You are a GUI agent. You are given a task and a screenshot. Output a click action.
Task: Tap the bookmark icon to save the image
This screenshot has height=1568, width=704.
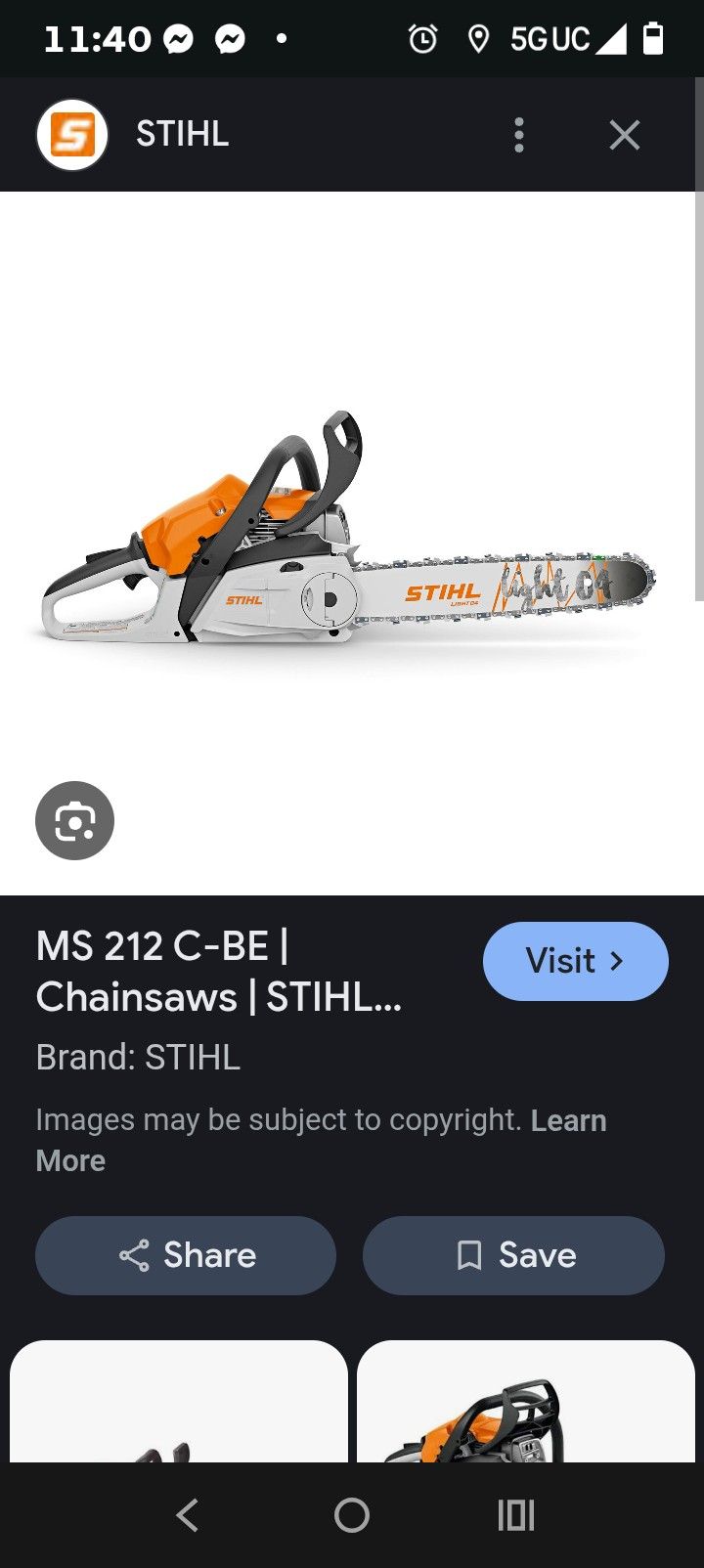470,1255
